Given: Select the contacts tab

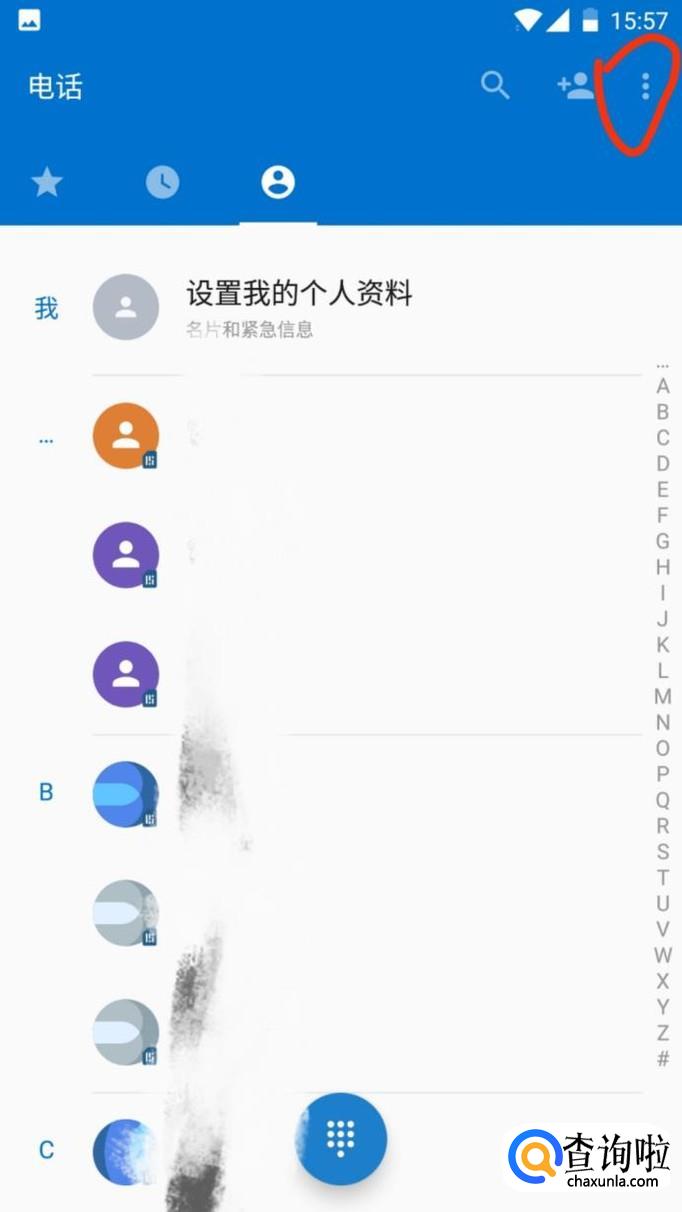Looking at the screenshot, I should pos(278,182).
